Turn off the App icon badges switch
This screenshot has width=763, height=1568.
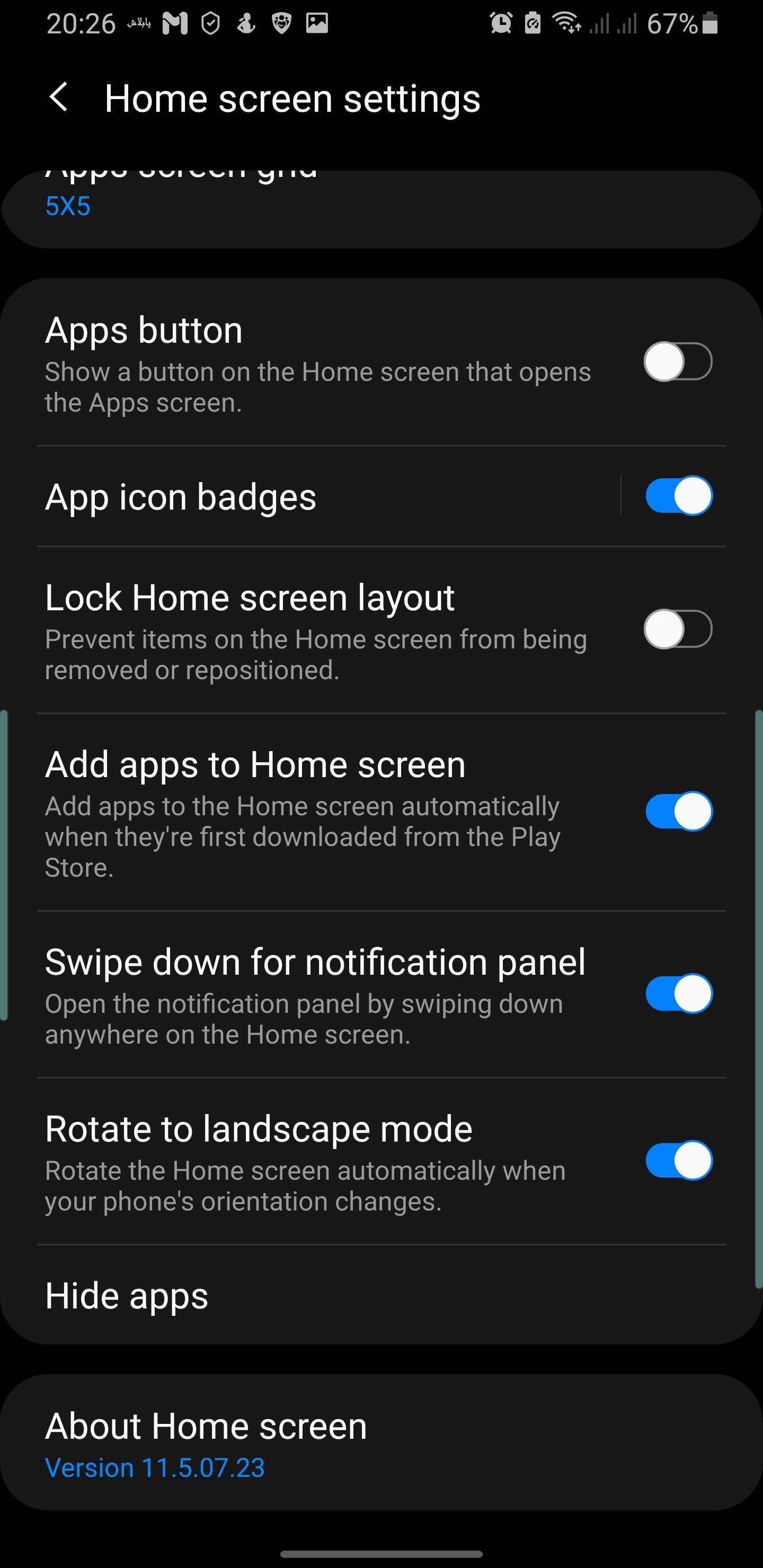tap(678, 495)
